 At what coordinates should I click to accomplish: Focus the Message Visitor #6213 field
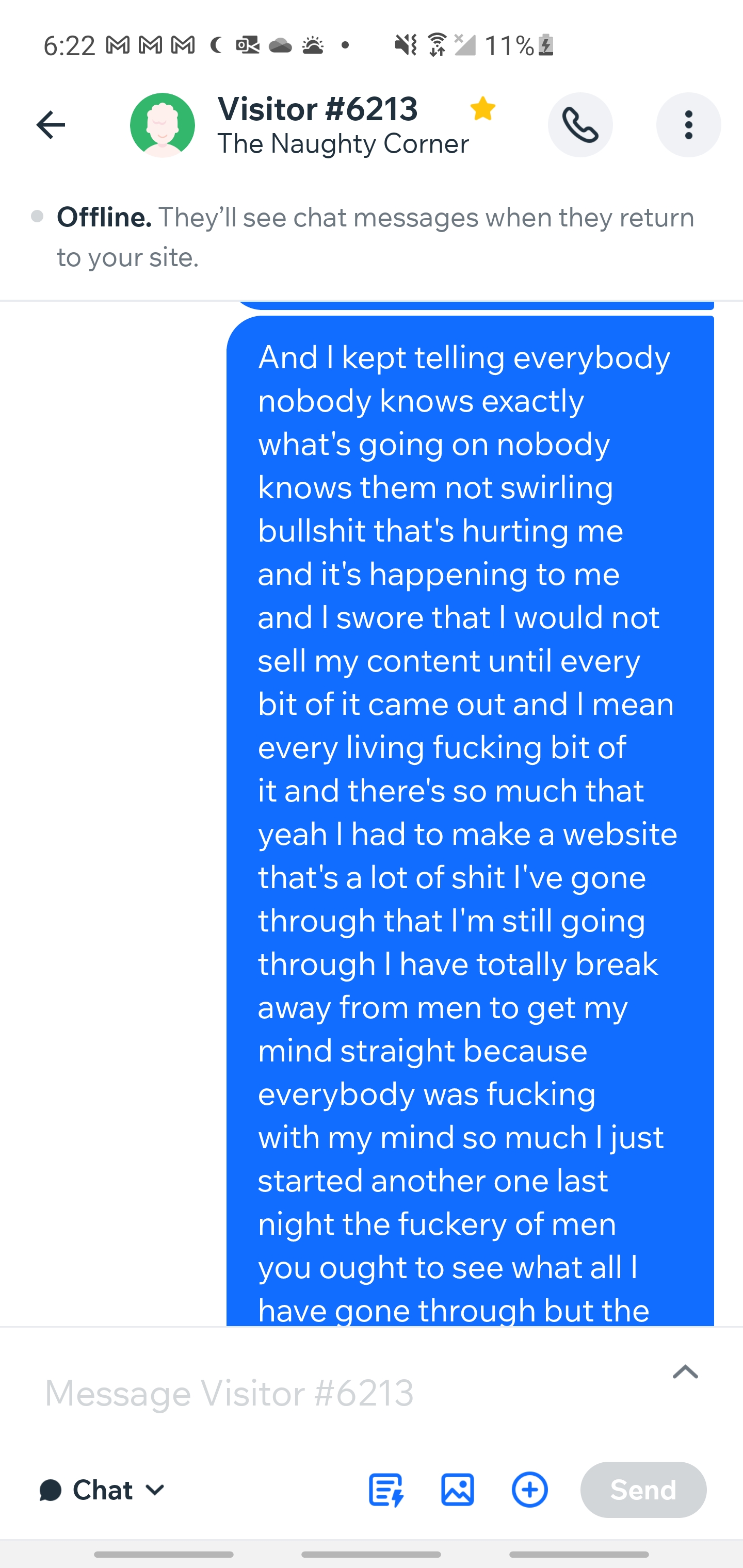[x=341, y=1393]
